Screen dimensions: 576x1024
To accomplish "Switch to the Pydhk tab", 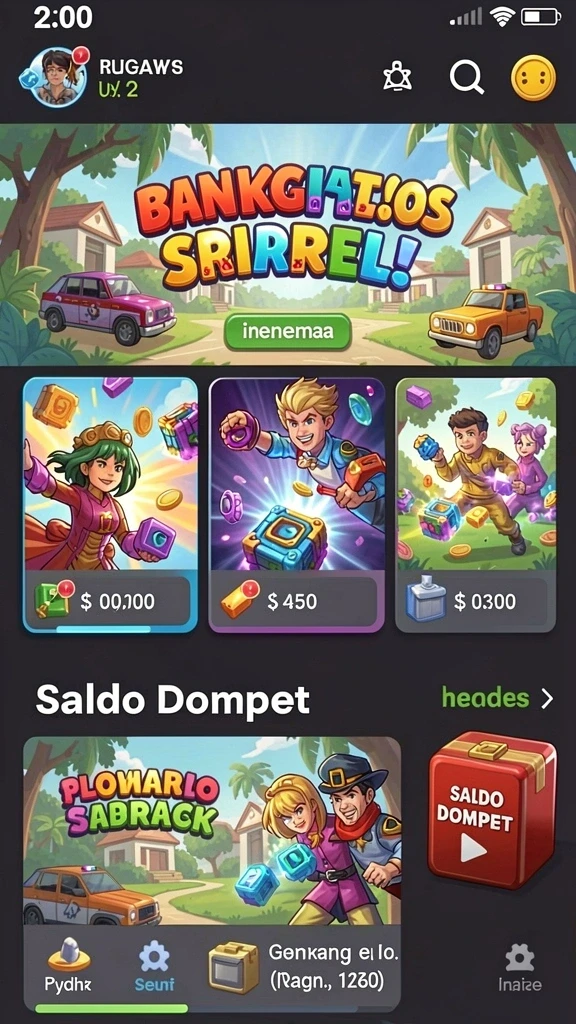I will (69, 967).
